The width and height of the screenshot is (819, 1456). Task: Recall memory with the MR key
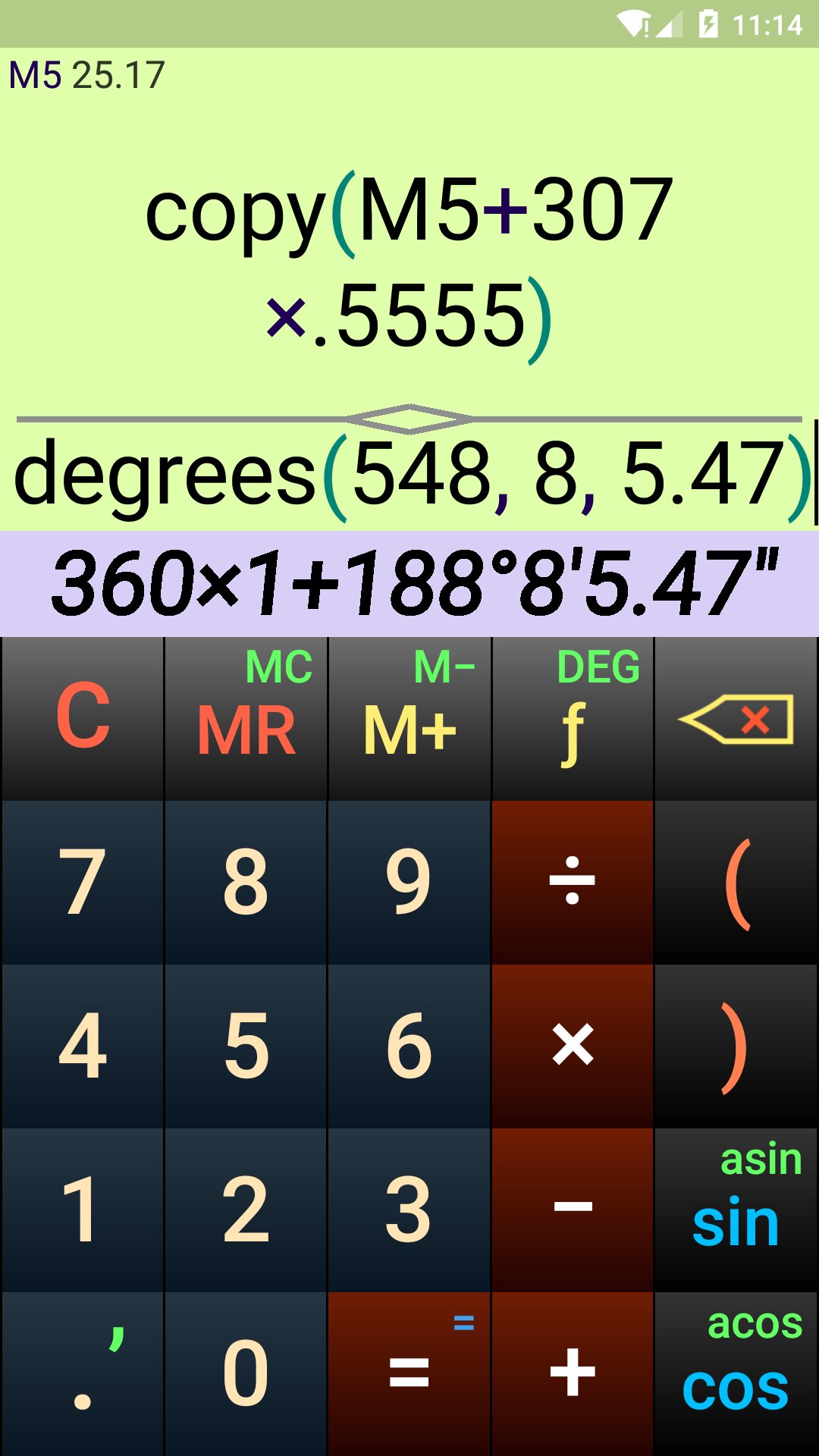(x=246, y=718)
